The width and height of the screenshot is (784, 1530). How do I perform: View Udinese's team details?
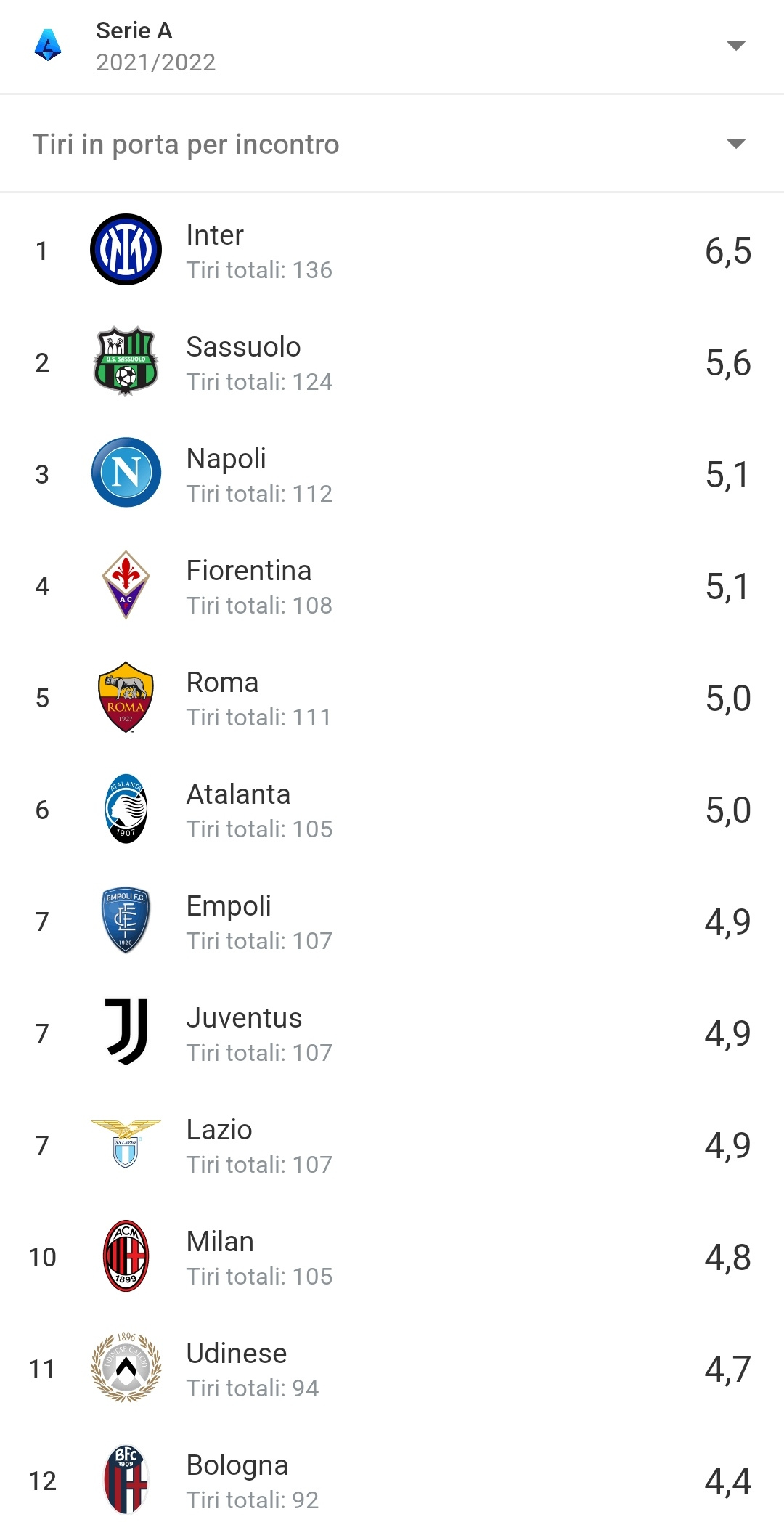coord(392,1369)
